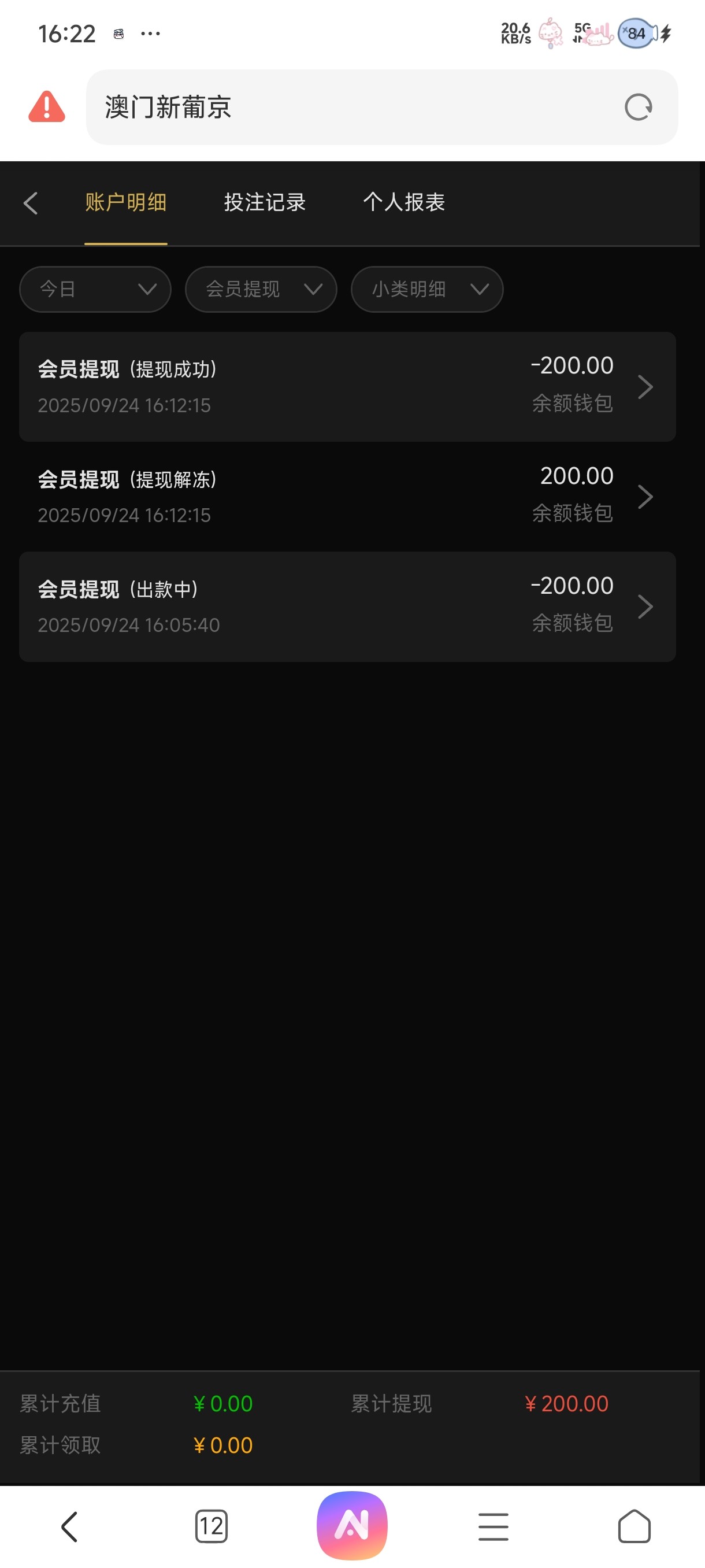Image resolution: width=705 pixels, height=1568 pixels.
Task: Go back with the browser's bottom back arrow
Action: [x=70, y=1526]
